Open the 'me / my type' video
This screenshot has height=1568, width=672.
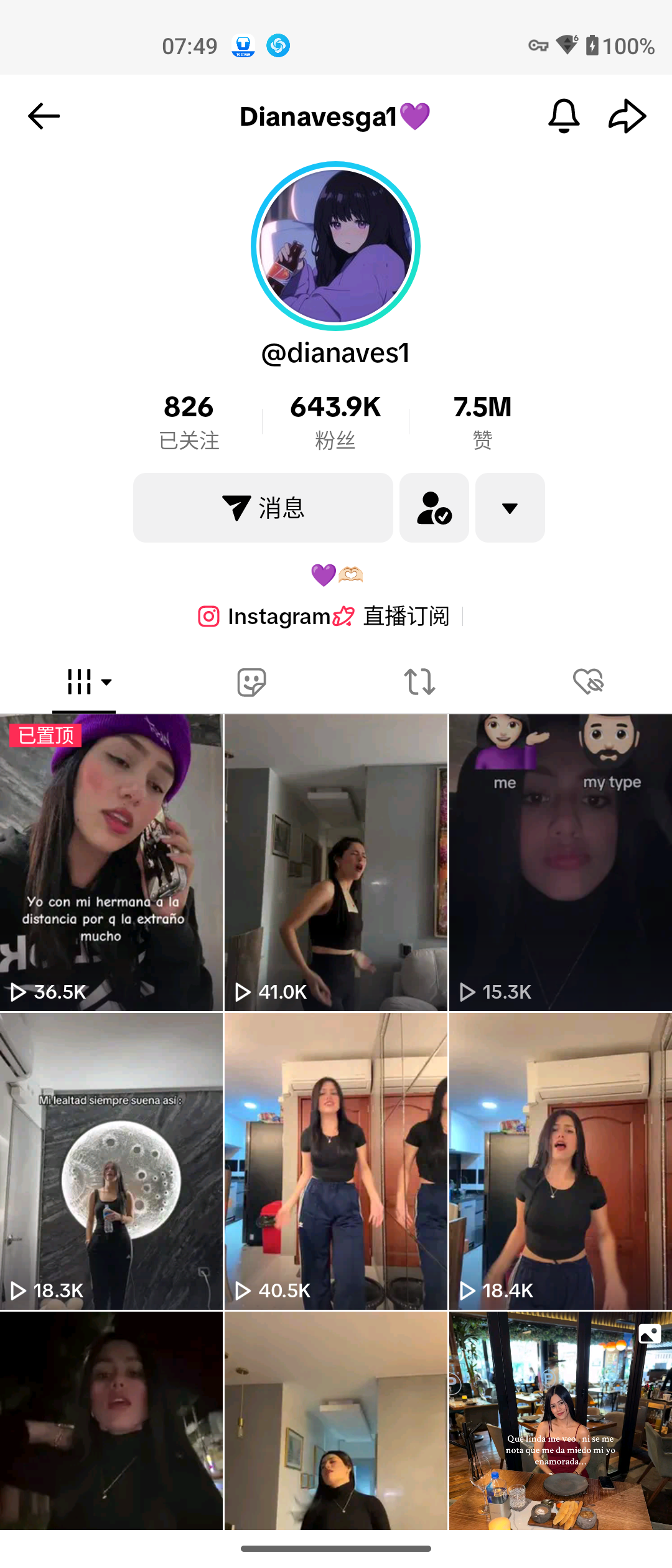(x=560, y=862)
